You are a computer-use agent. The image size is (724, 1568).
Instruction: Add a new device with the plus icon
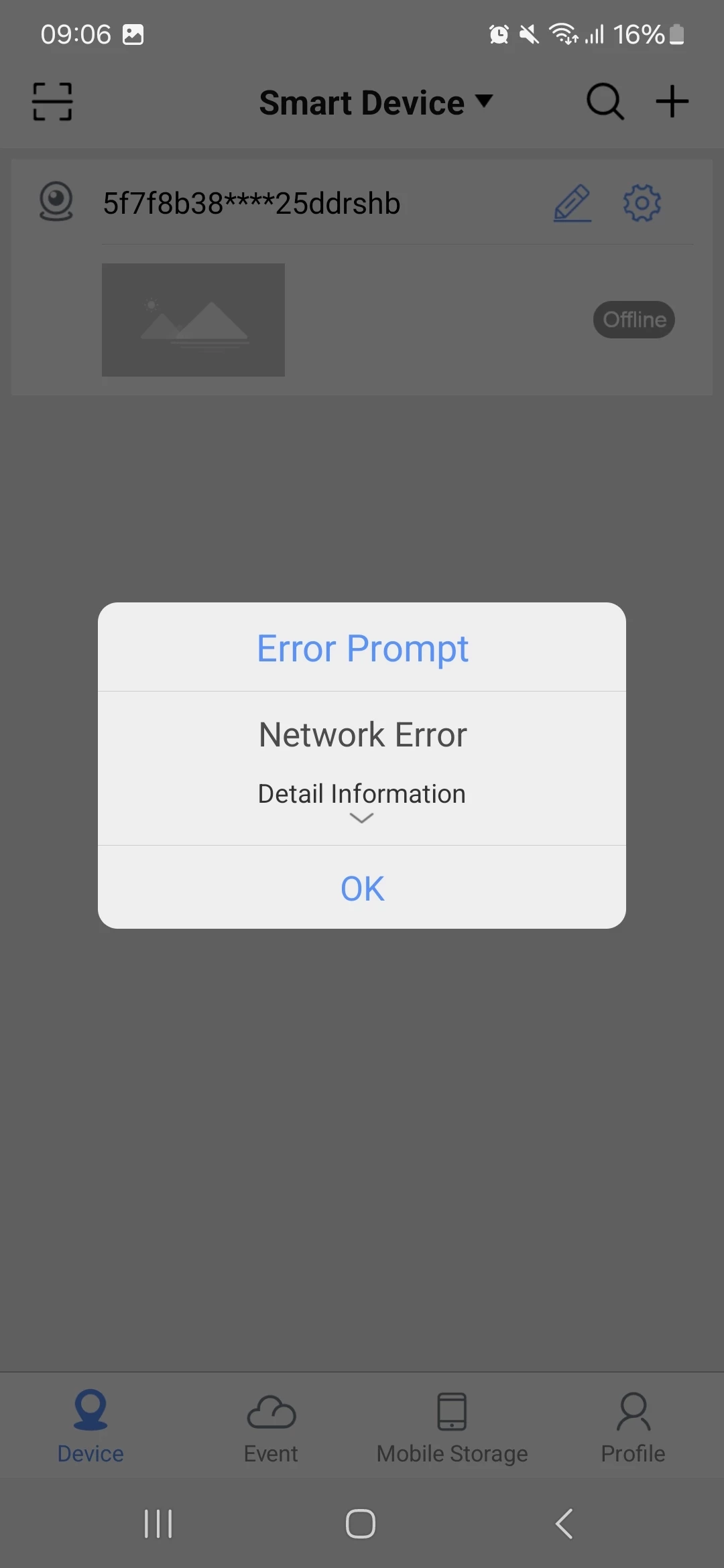point(672,102)
